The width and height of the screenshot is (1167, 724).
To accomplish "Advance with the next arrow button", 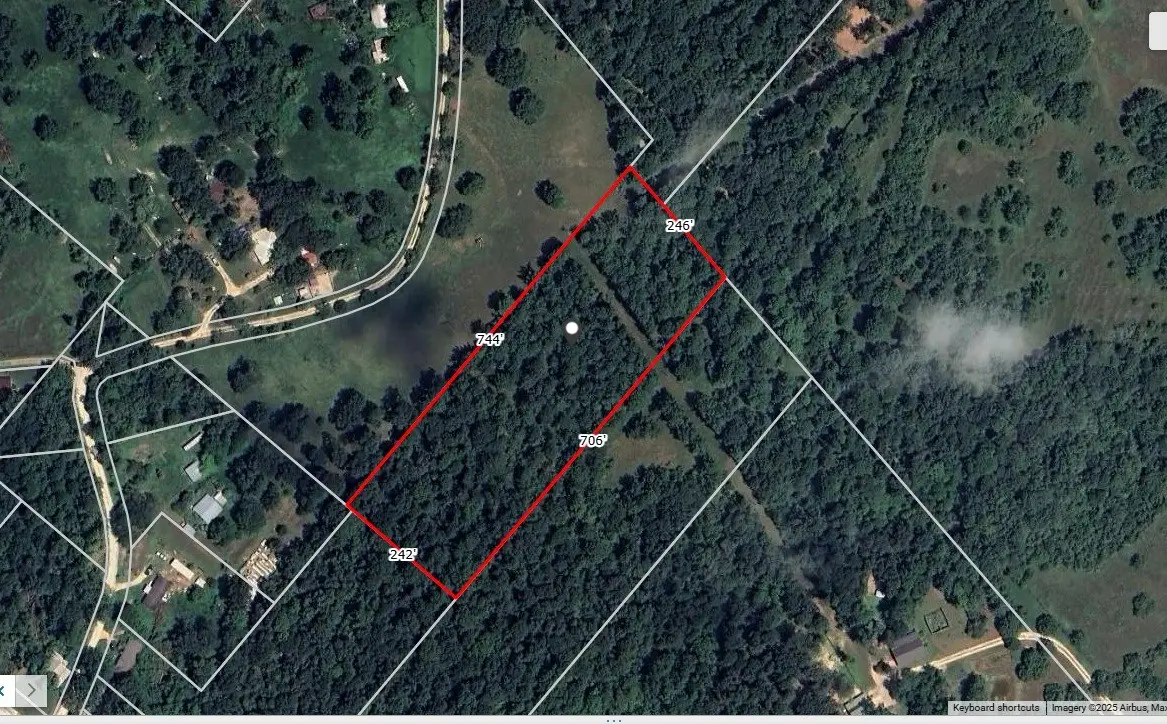I will pyautogui.click(x=32, y=690).
